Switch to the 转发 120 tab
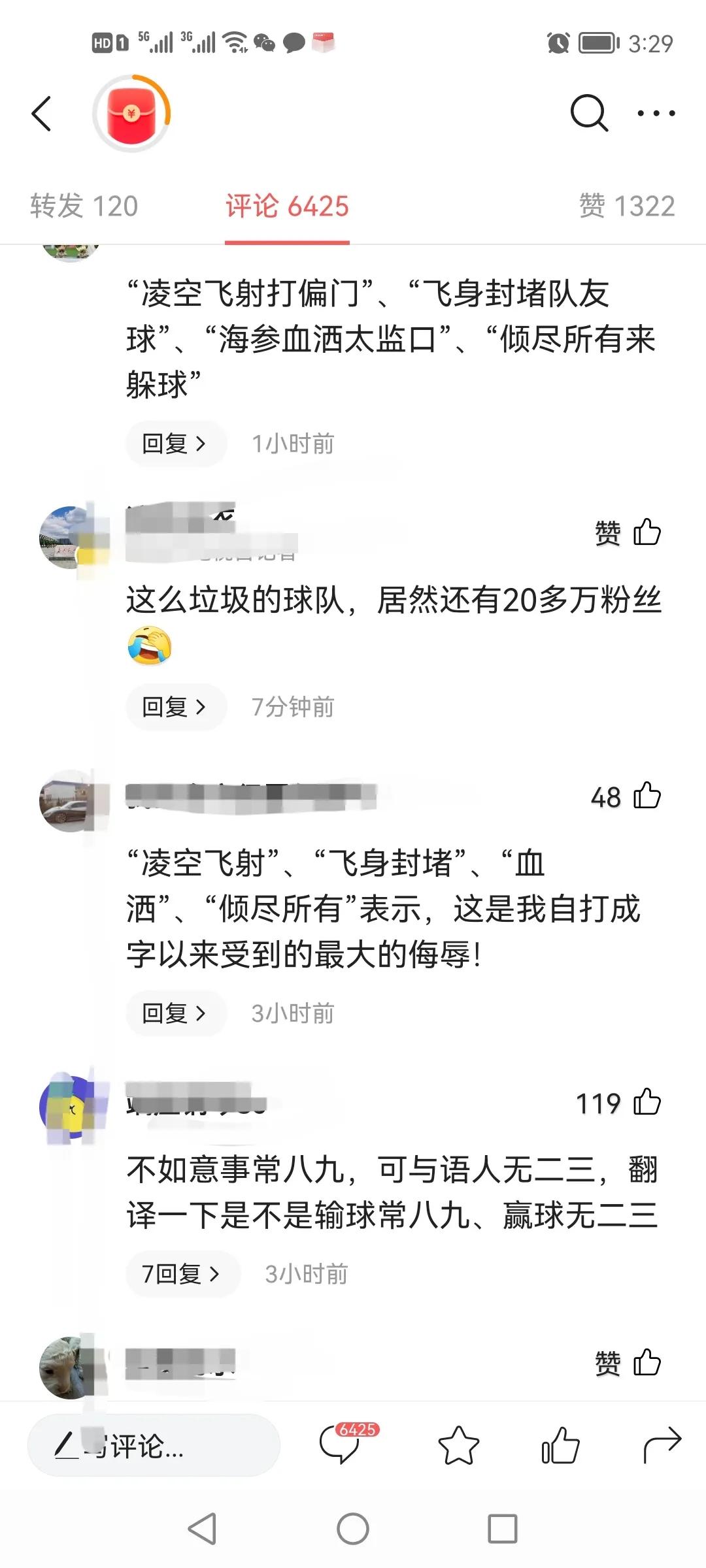Screen dimensions: 706x1568 [x=84, y=206]
